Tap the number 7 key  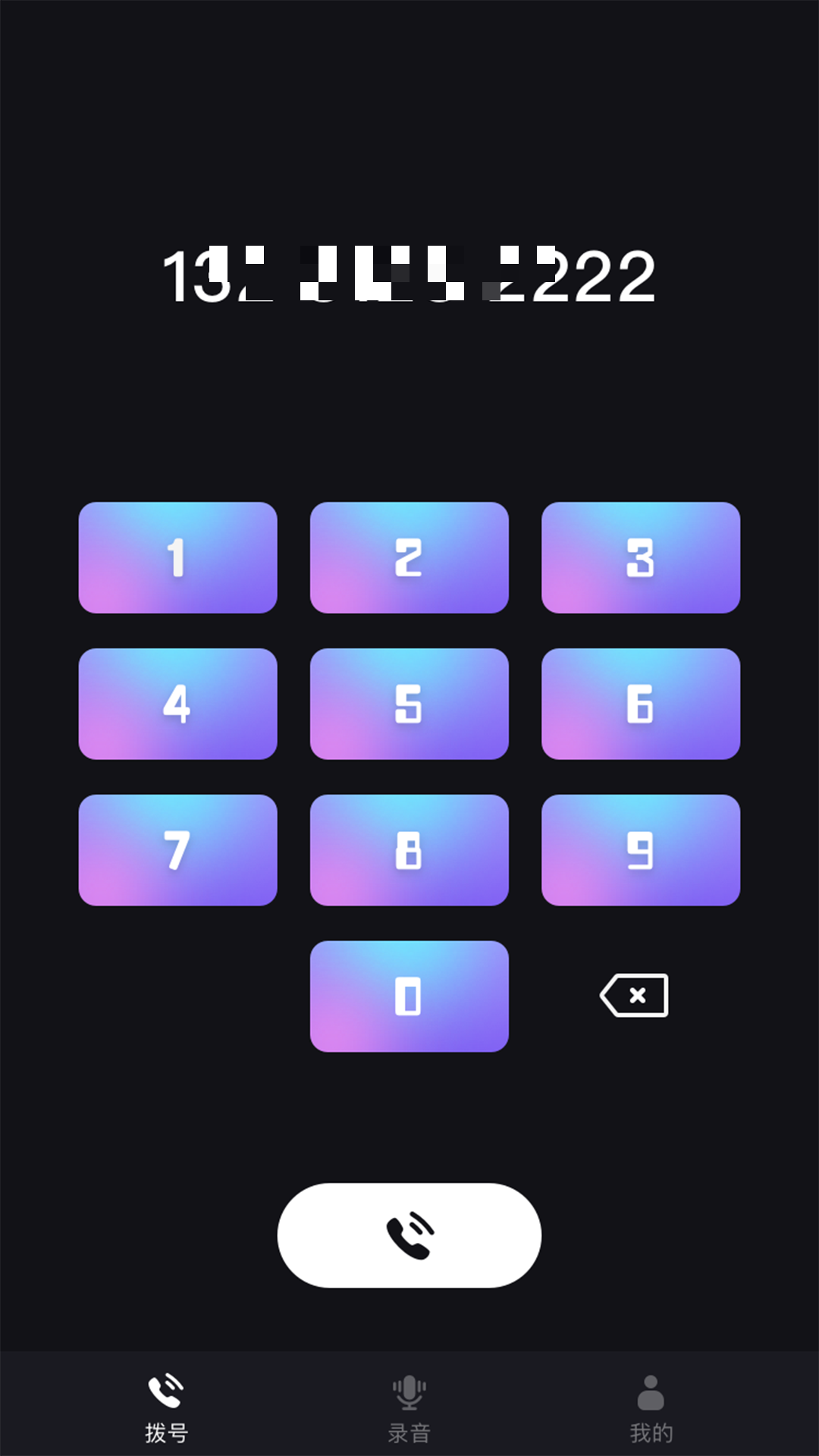coord(178,850)
